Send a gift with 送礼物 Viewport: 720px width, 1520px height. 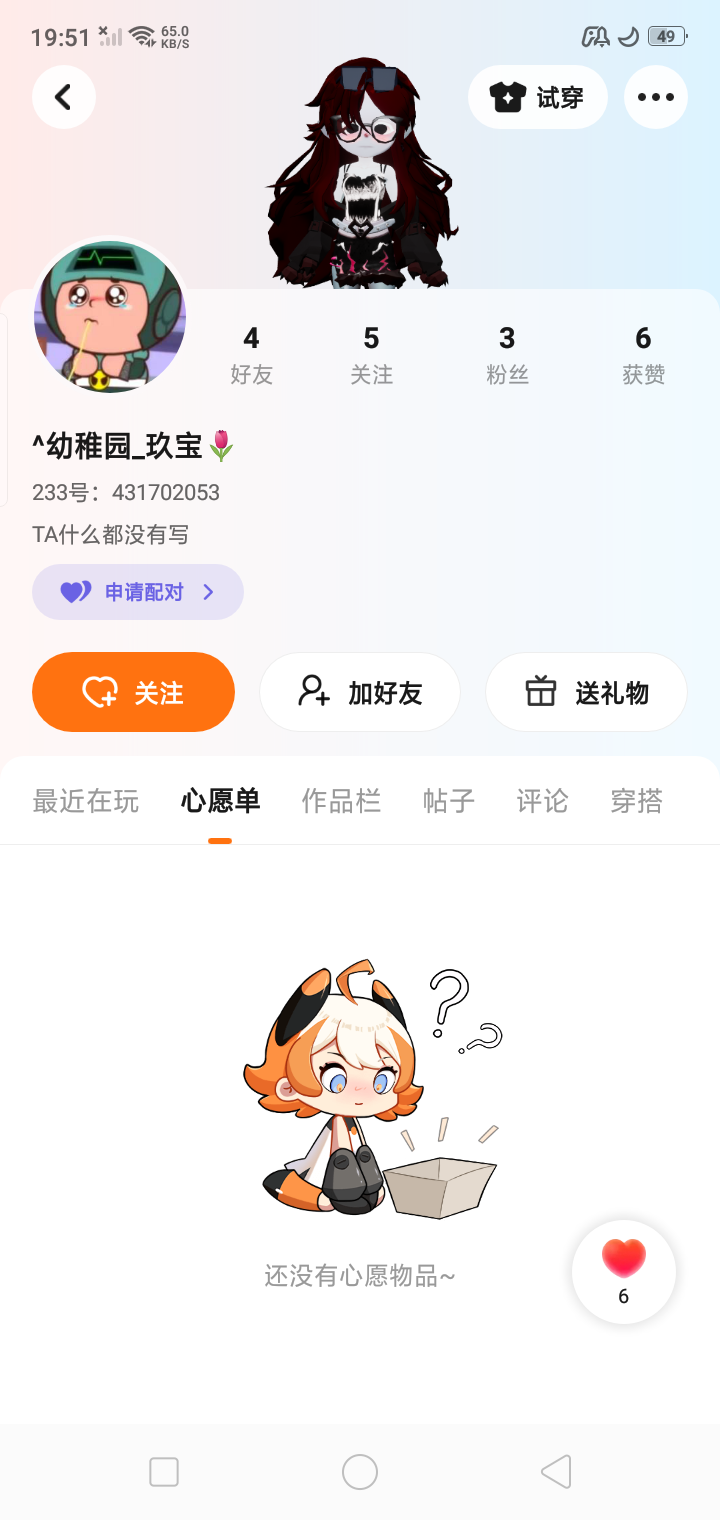coord(586,692)
